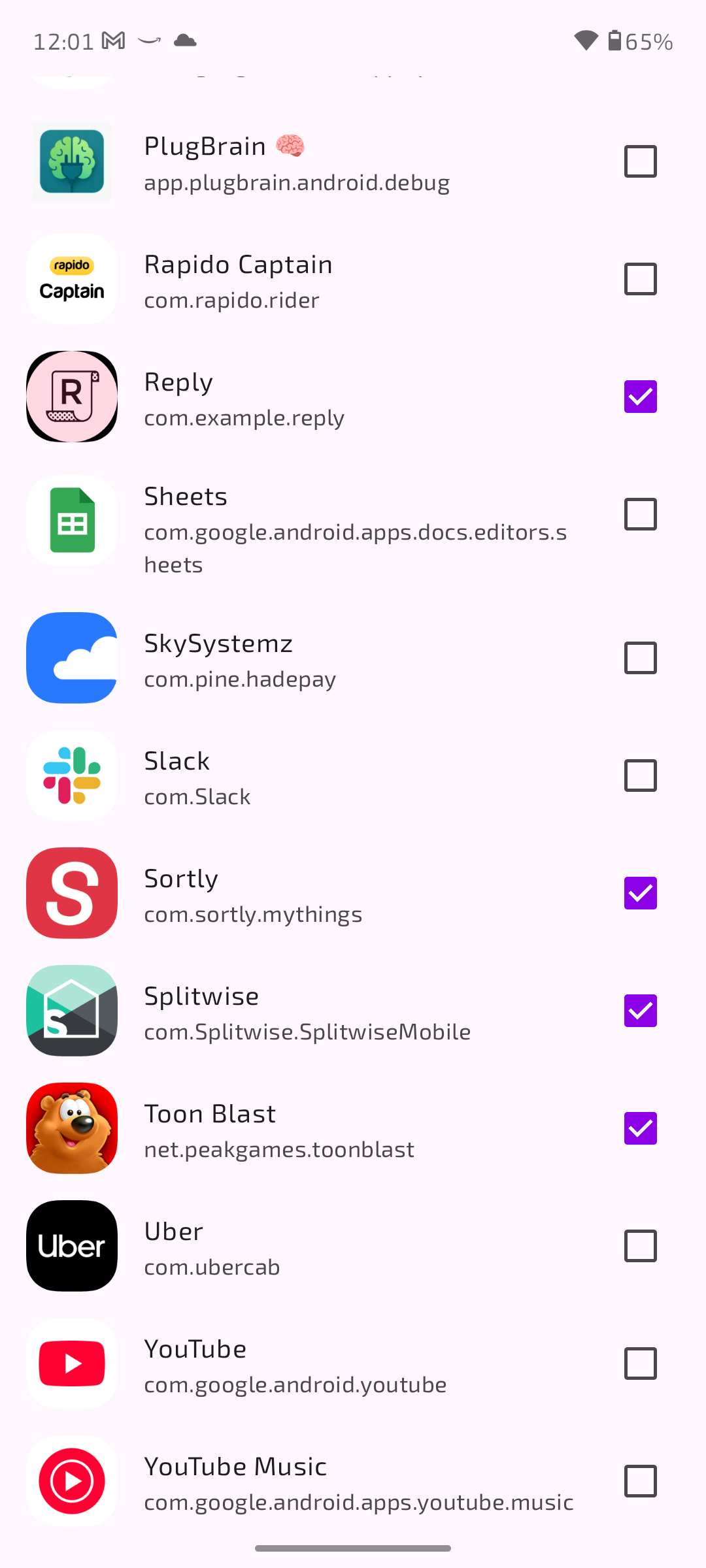Select the Uber checkbox
Viewport: 706px width, 1568px height.
640,1246
